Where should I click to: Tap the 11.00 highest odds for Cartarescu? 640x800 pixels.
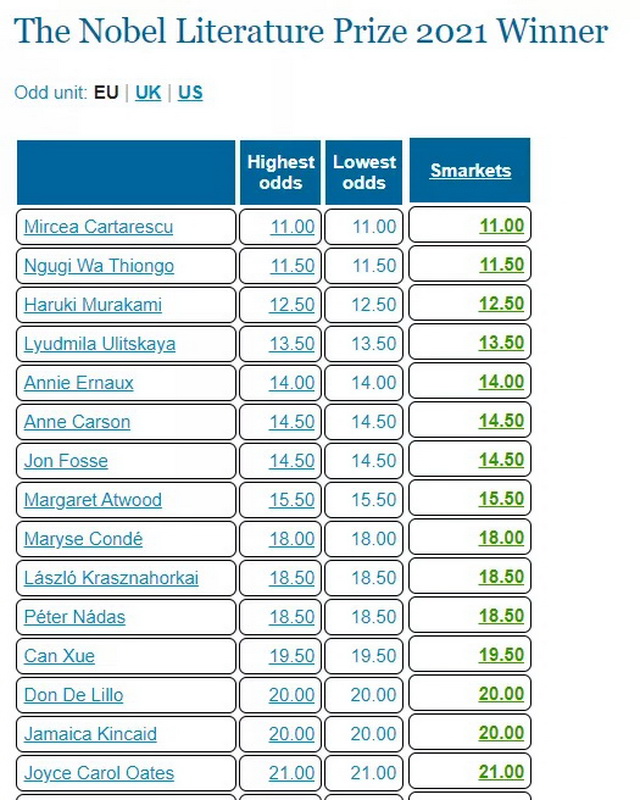tap(292, 227)
